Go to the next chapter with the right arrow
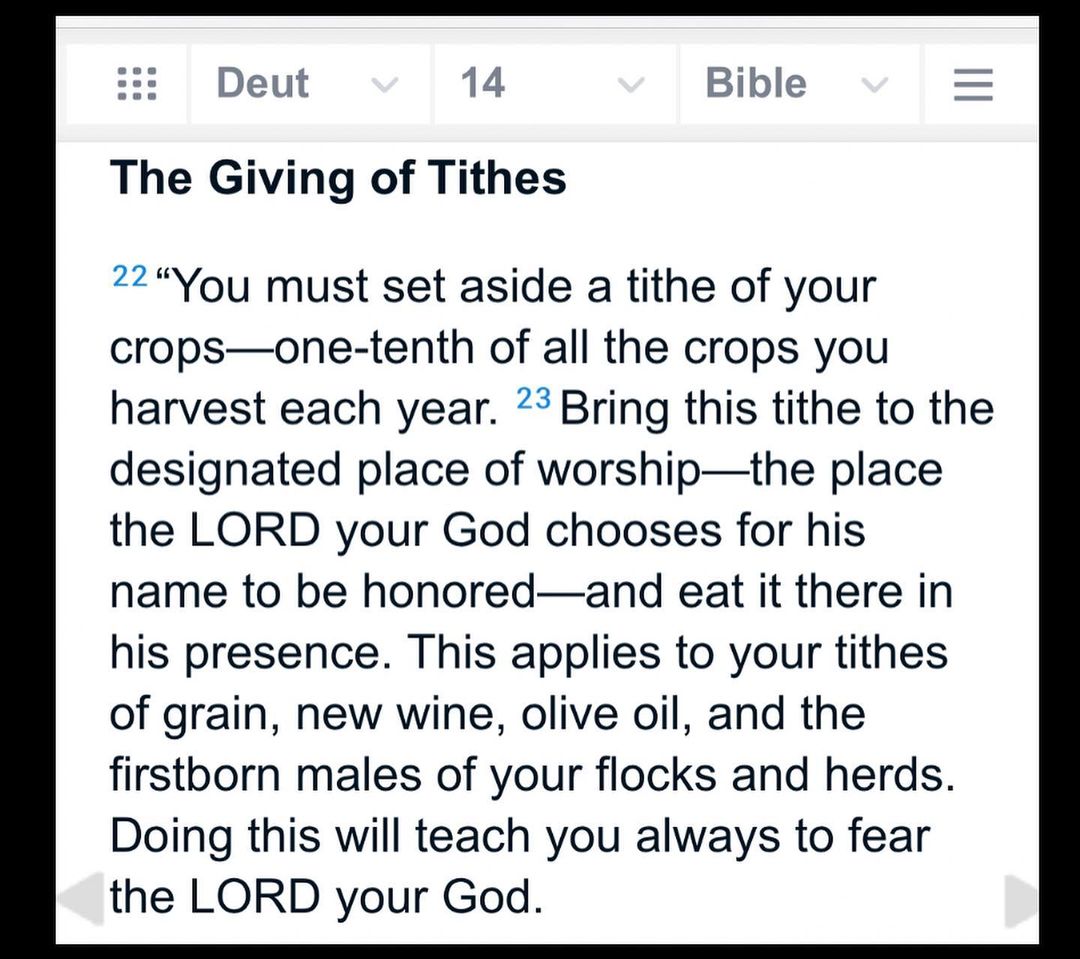The width and height of the screenshot is (1080, 959). tap(1020, 899)
